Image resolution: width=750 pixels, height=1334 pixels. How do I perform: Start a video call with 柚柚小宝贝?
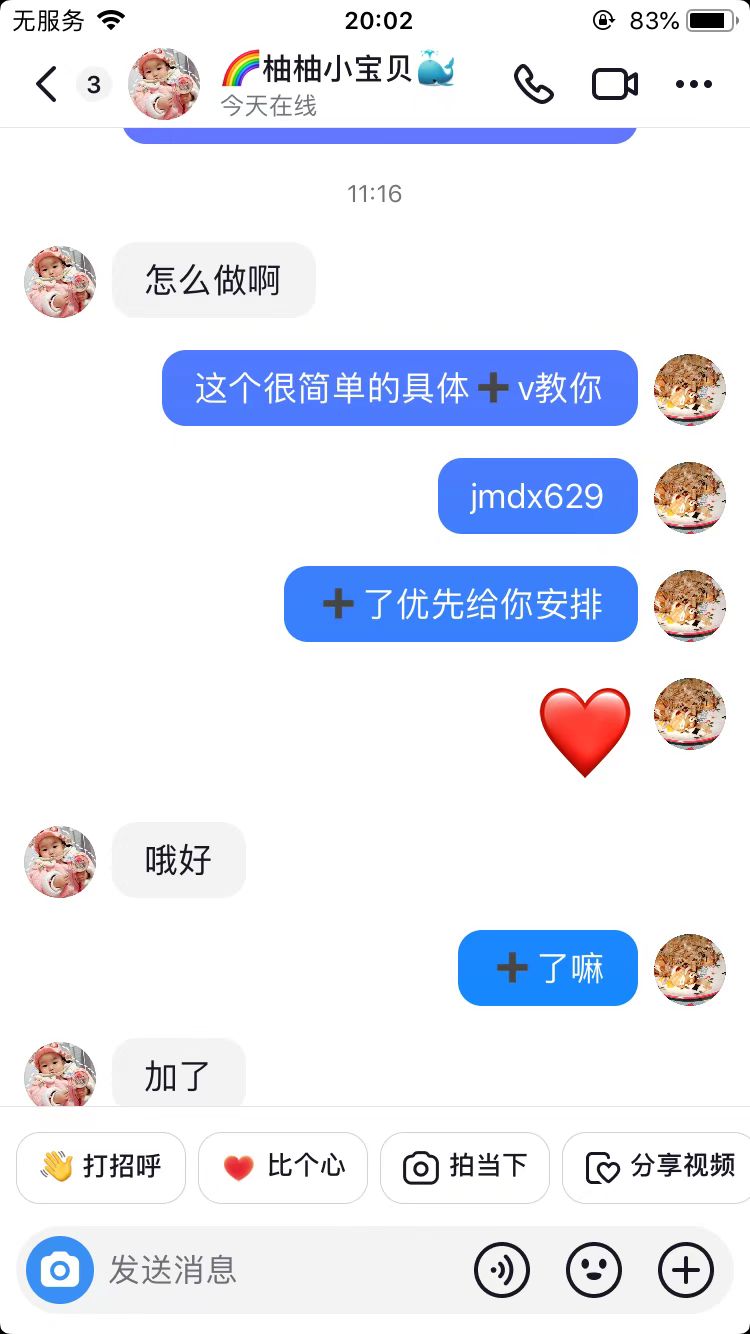tap(615, 85)
